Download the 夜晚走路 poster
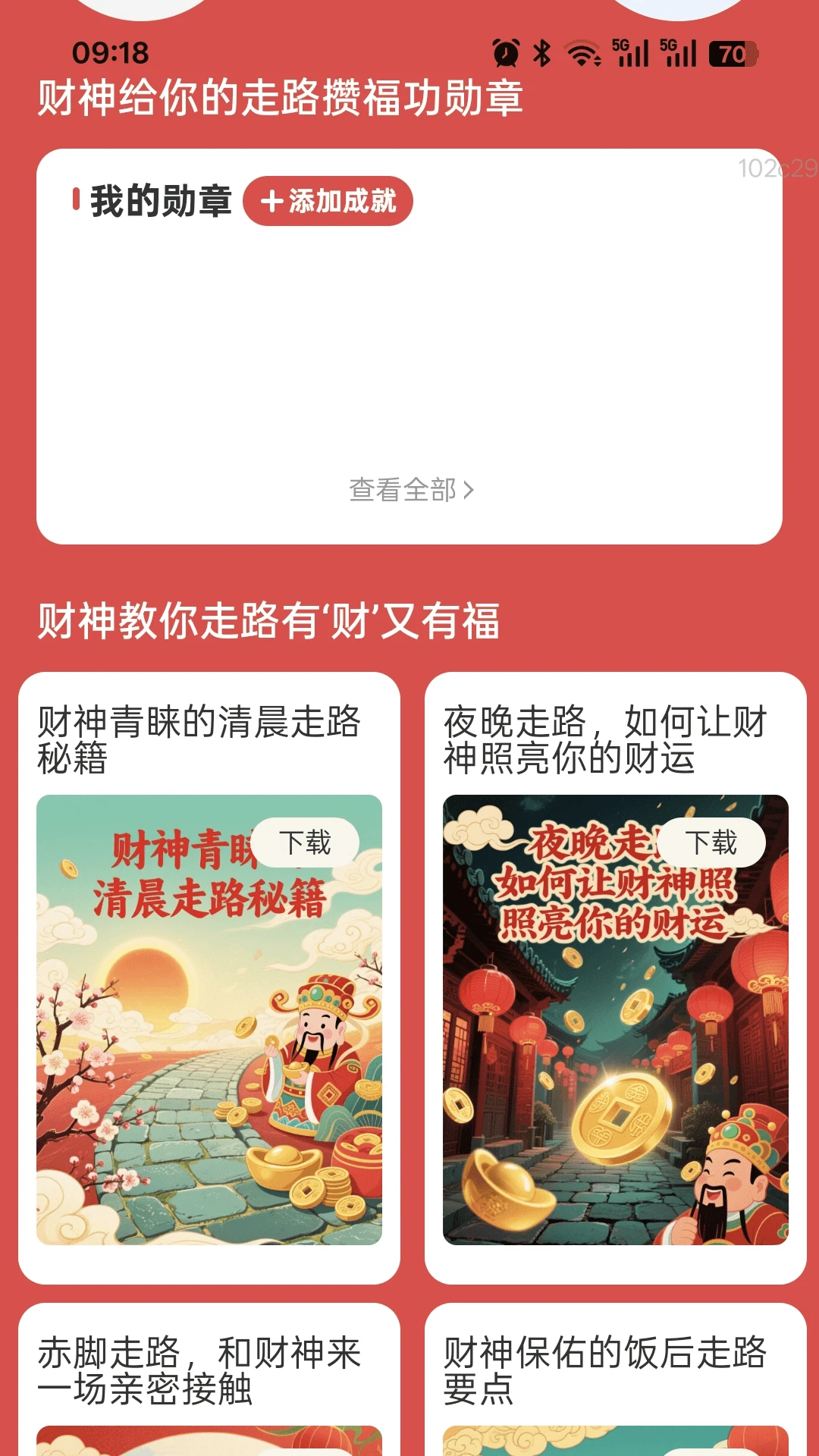This screenshot has width=819, height=1456. click(x=711, y=843)
